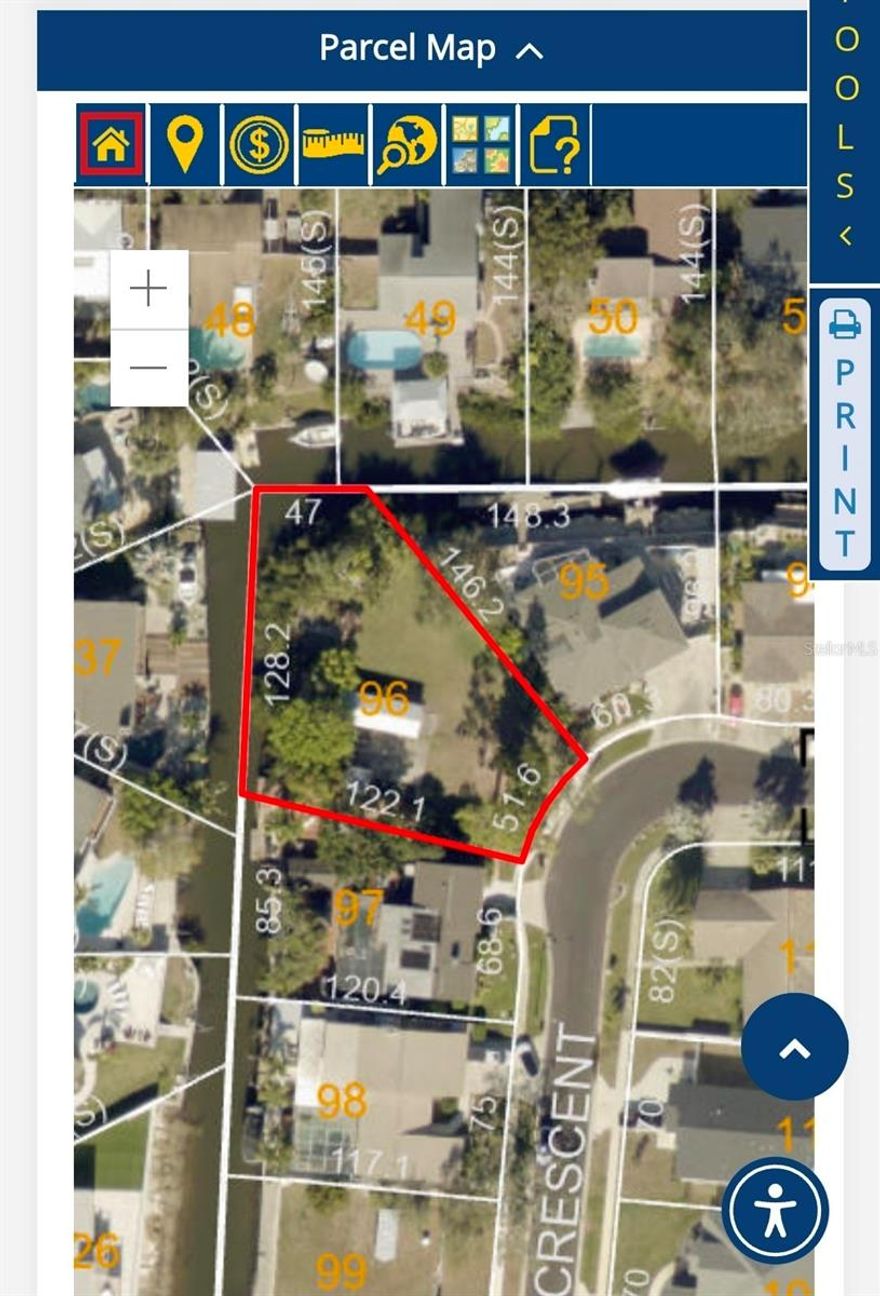The image size is (880, 1296).
Task: Click the zoom out minus control
Action: click(148, 368)
